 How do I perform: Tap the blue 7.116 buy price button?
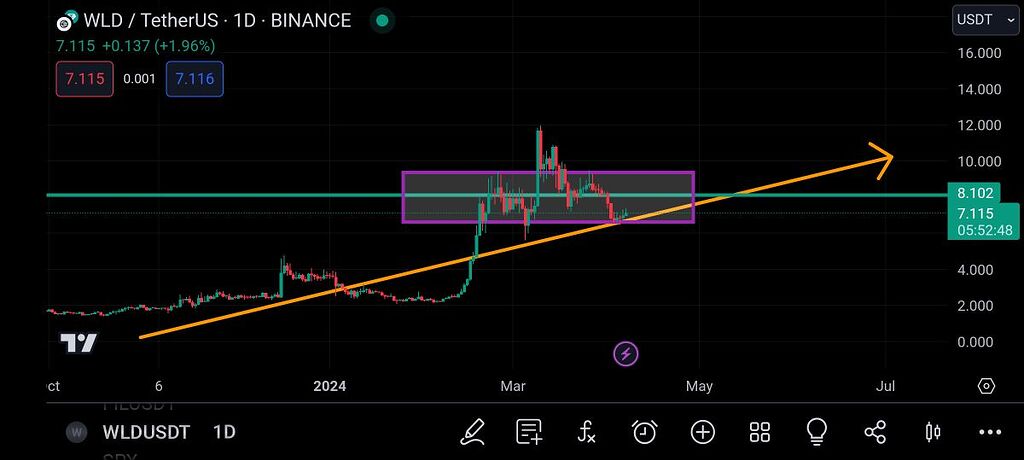pos(195,79)
